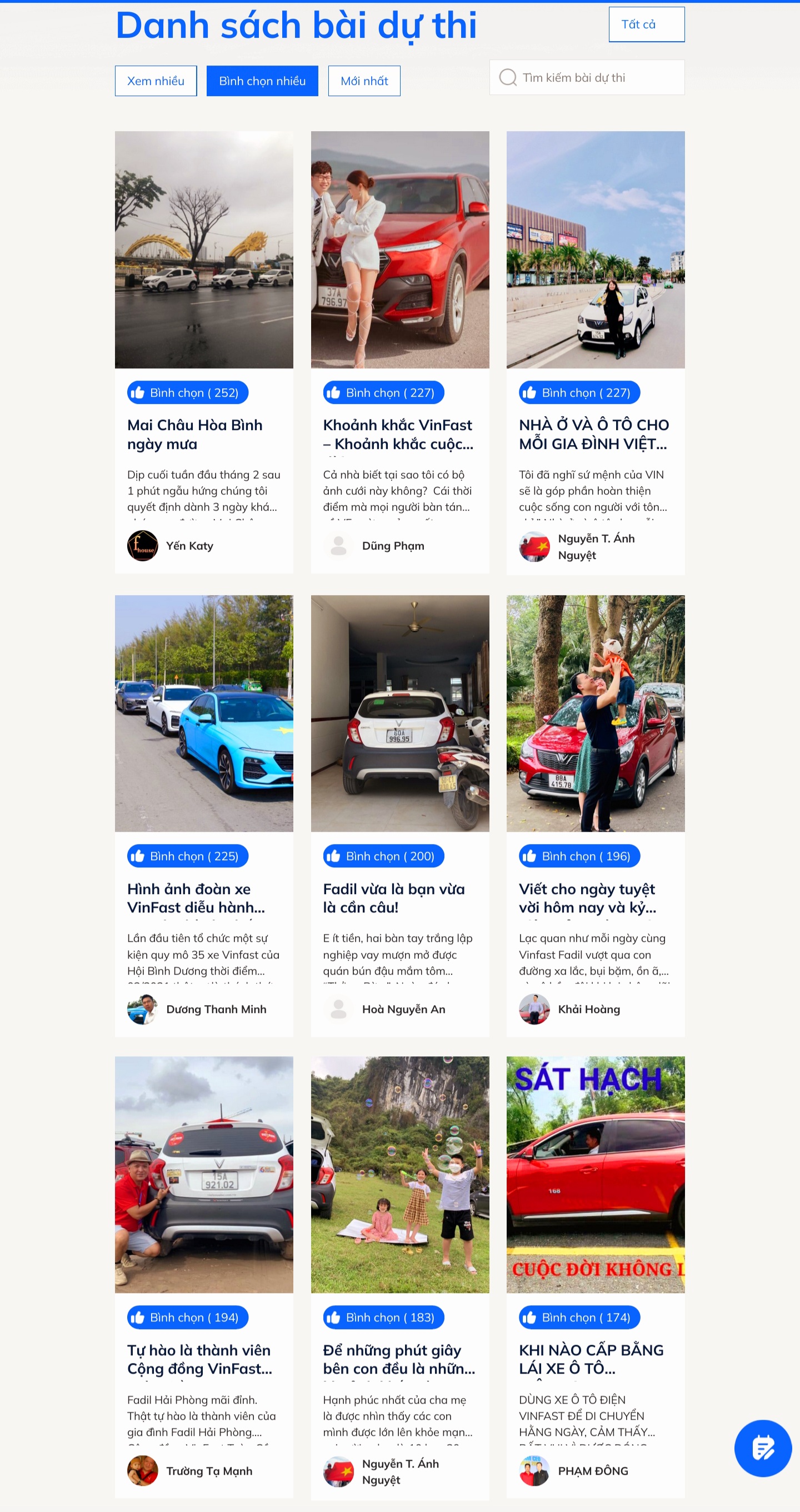This screenshot has width=800, height=1512.
Task: Vote for Mai Châu Hòa Bình ngày mưa
Action: [188, 393]
